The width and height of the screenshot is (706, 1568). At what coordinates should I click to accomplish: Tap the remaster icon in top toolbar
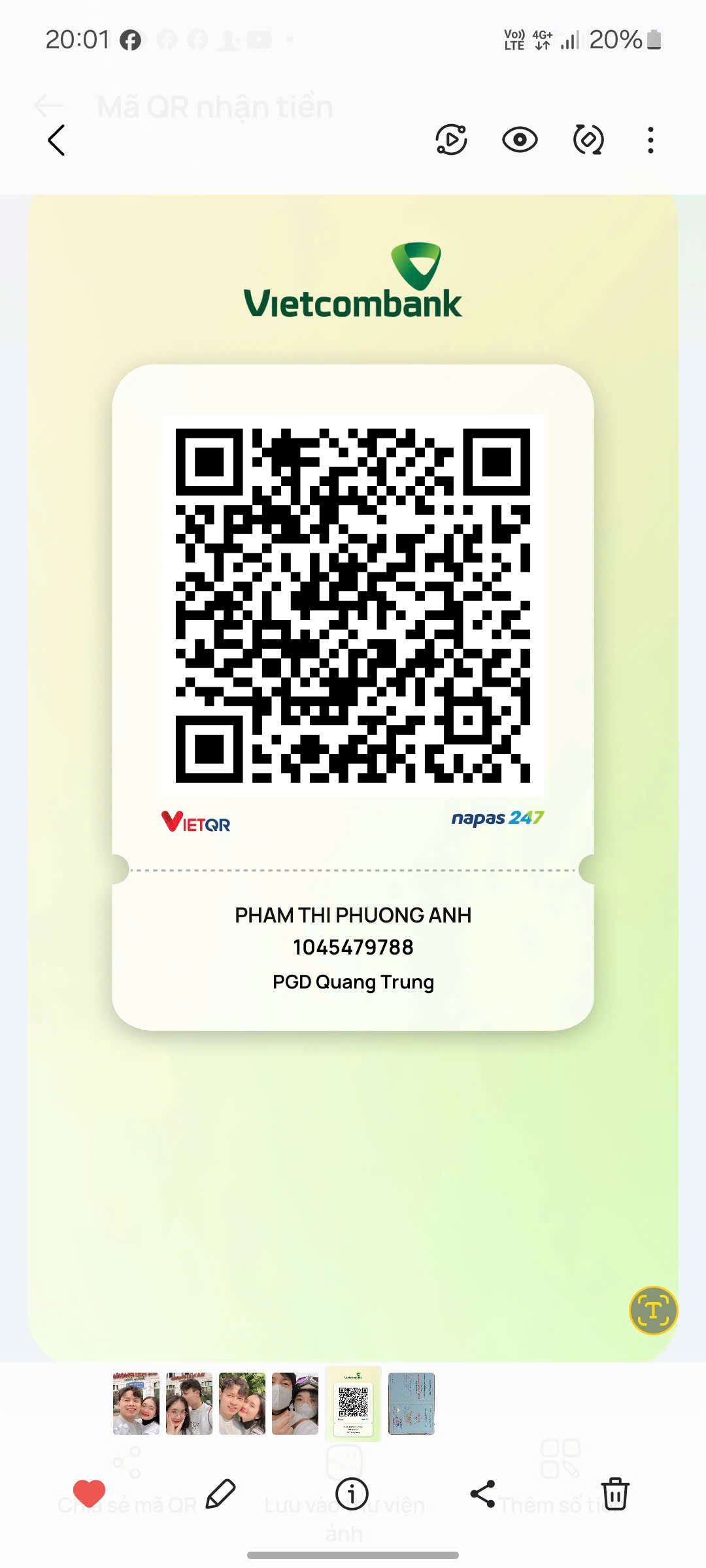point(588,140)
